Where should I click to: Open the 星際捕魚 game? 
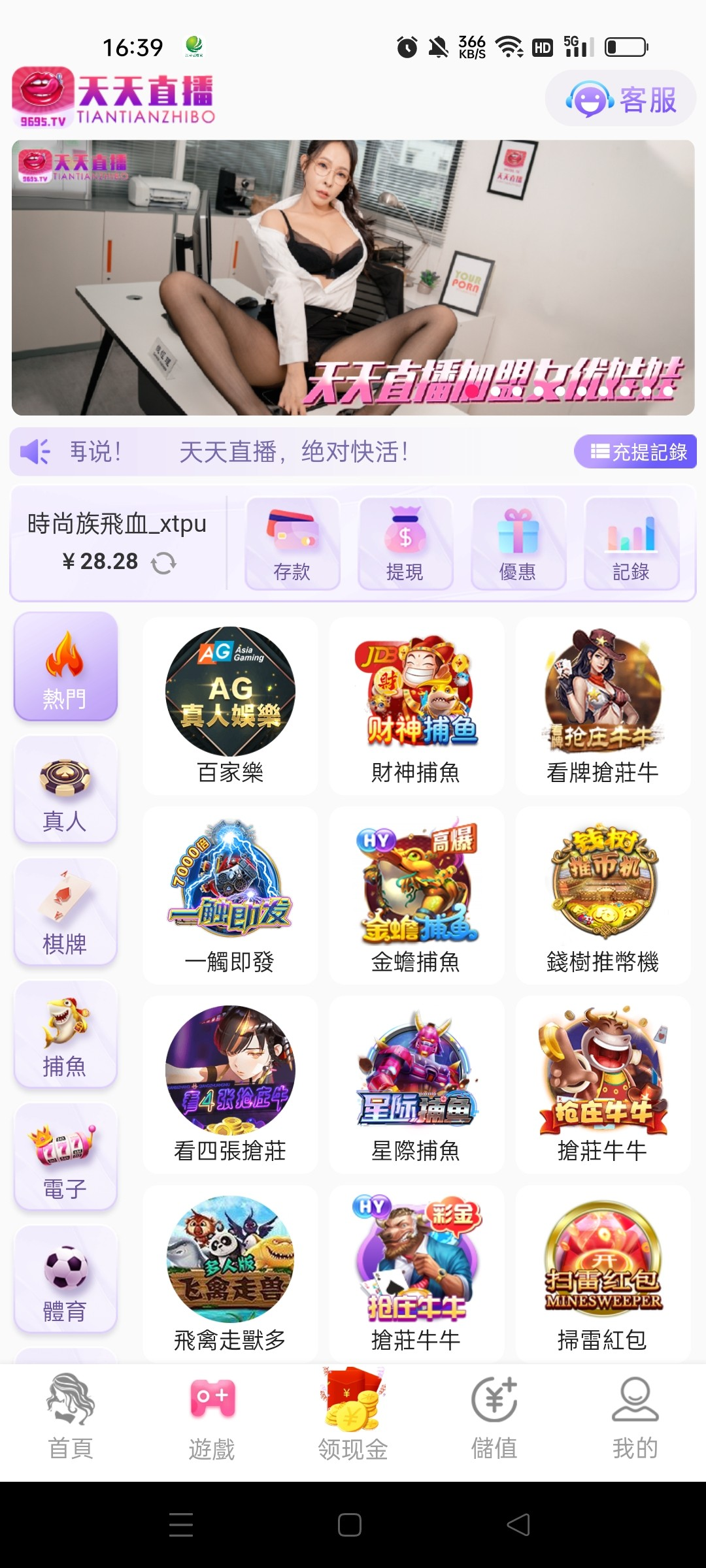[416, 1085]
